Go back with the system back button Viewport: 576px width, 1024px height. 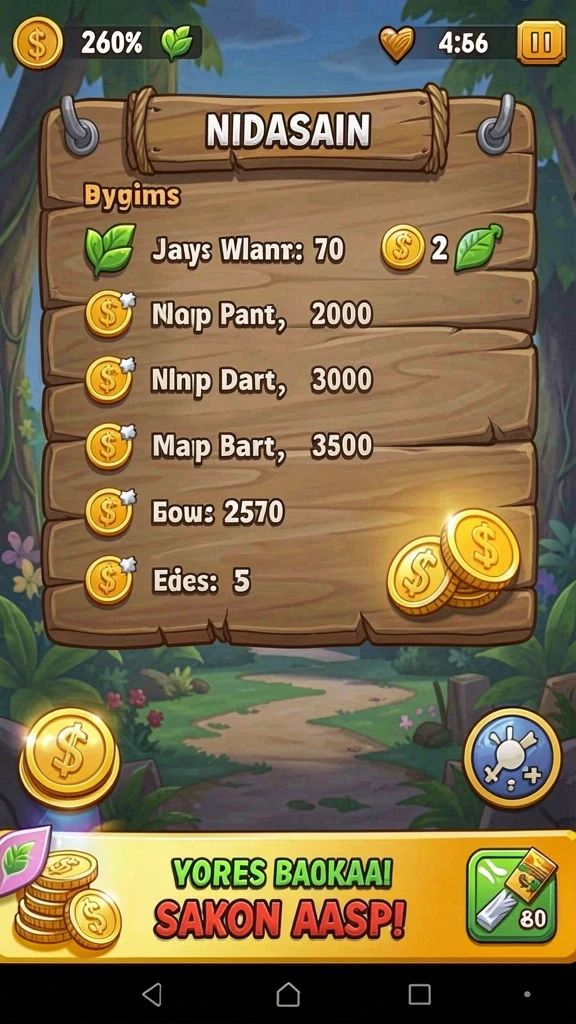click(152, 994)
